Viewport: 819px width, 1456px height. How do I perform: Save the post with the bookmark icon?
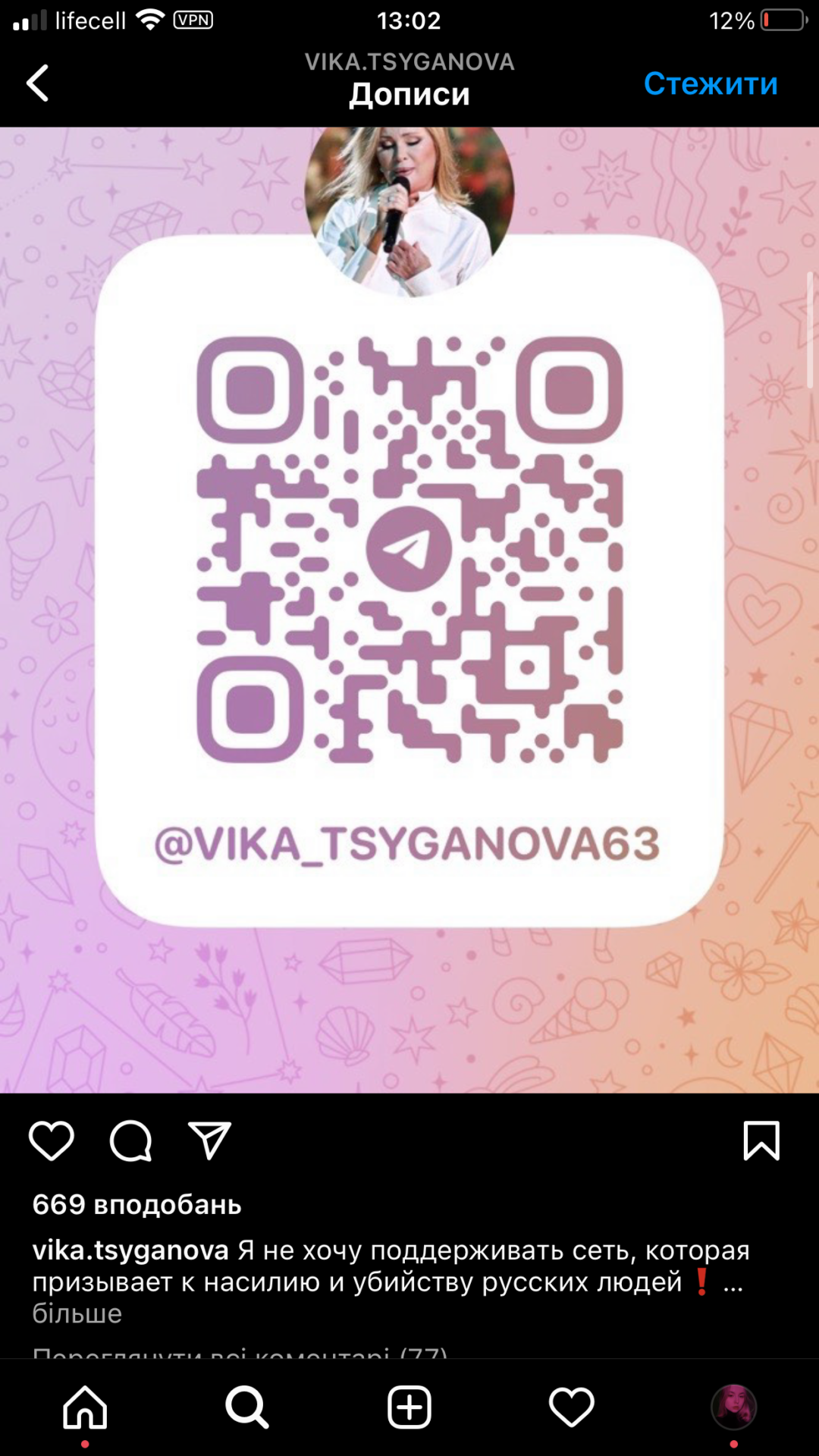coord(761,1141)
